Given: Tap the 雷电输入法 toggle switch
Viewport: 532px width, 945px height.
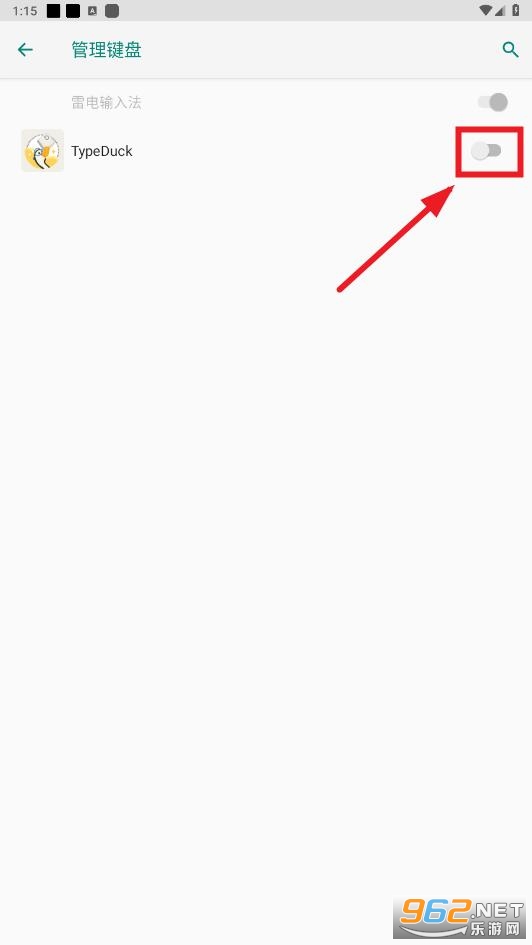Looking at the screenshot, I should [493, 102].
